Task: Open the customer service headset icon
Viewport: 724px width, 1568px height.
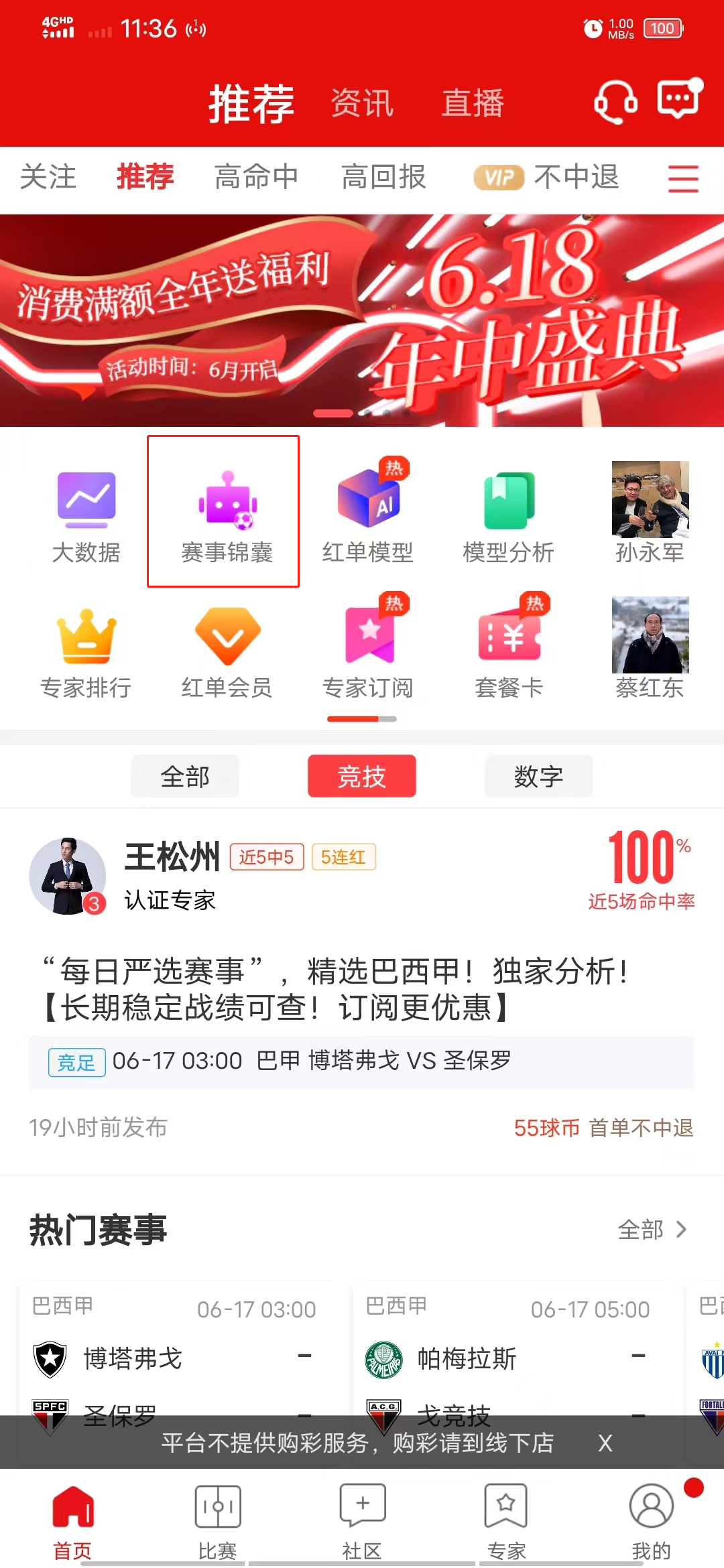Action: coord(615,102)
